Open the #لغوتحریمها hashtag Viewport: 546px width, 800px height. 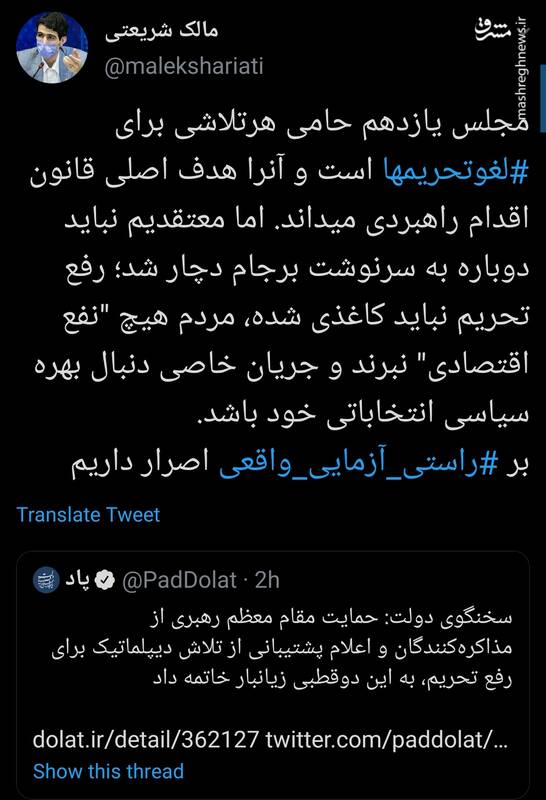tap(455, 171)
